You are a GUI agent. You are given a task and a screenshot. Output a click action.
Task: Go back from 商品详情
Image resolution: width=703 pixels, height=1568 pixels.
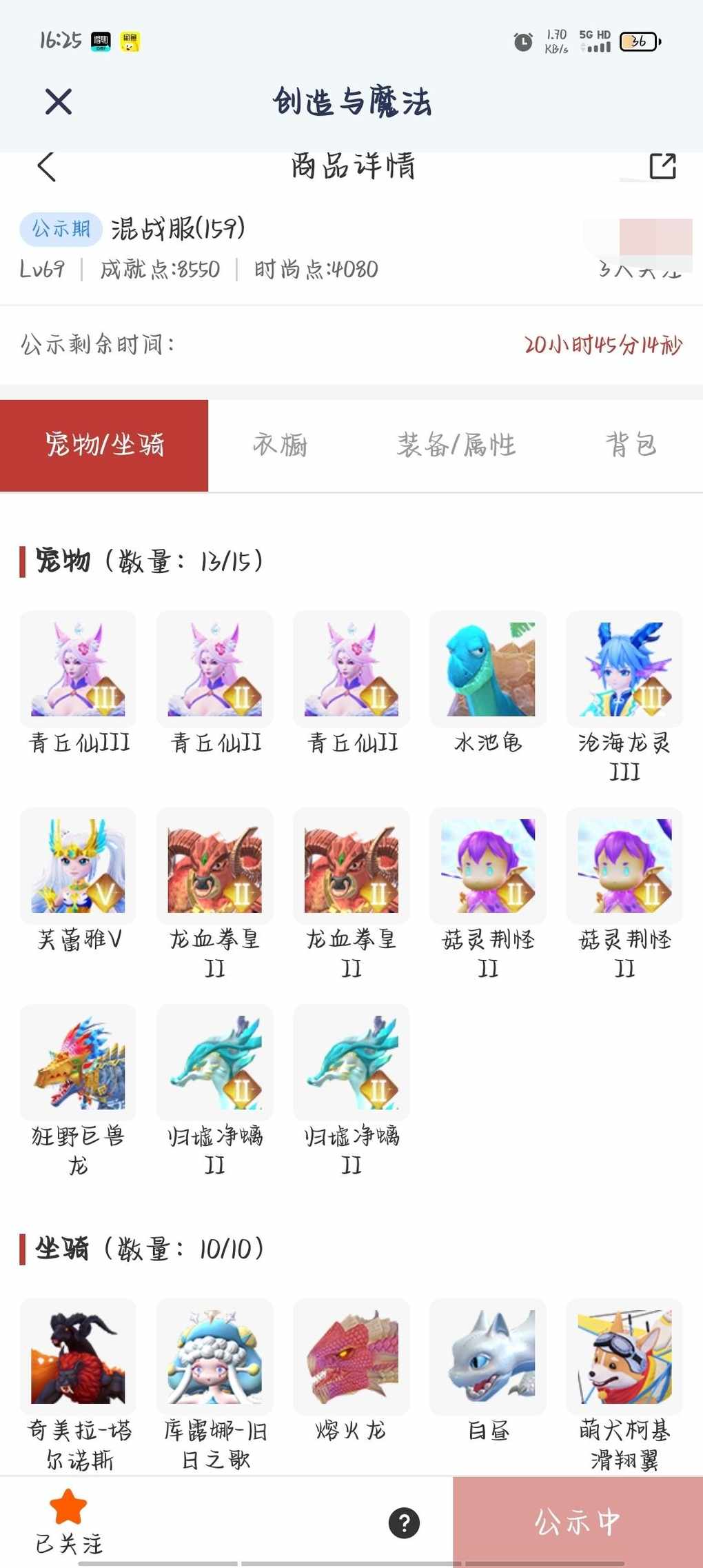click(x=47, y=166)
